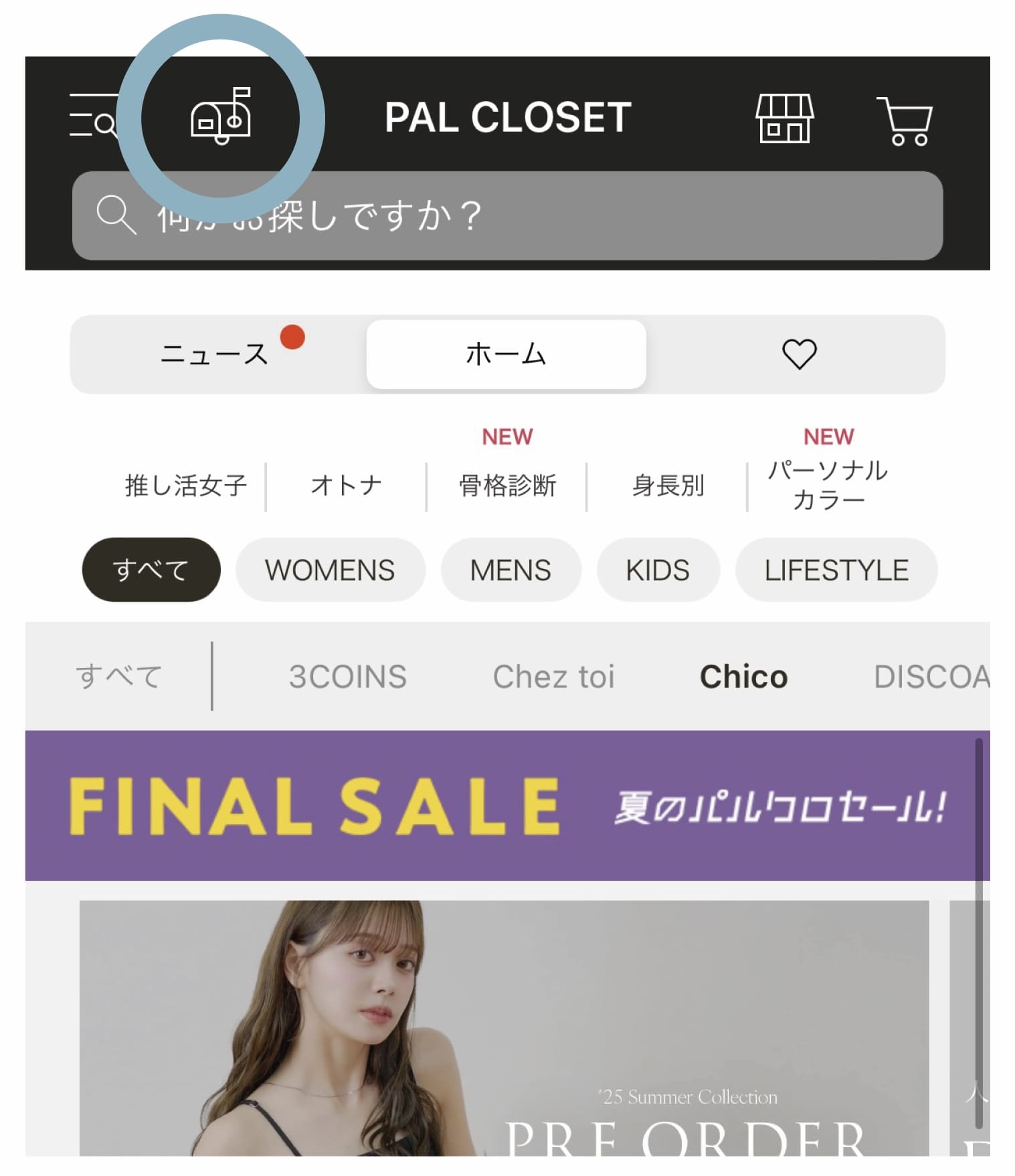This screenshot has width=1015, height=1176.
Task: Open the mailbox notifications icon
Action: point(221,116)
